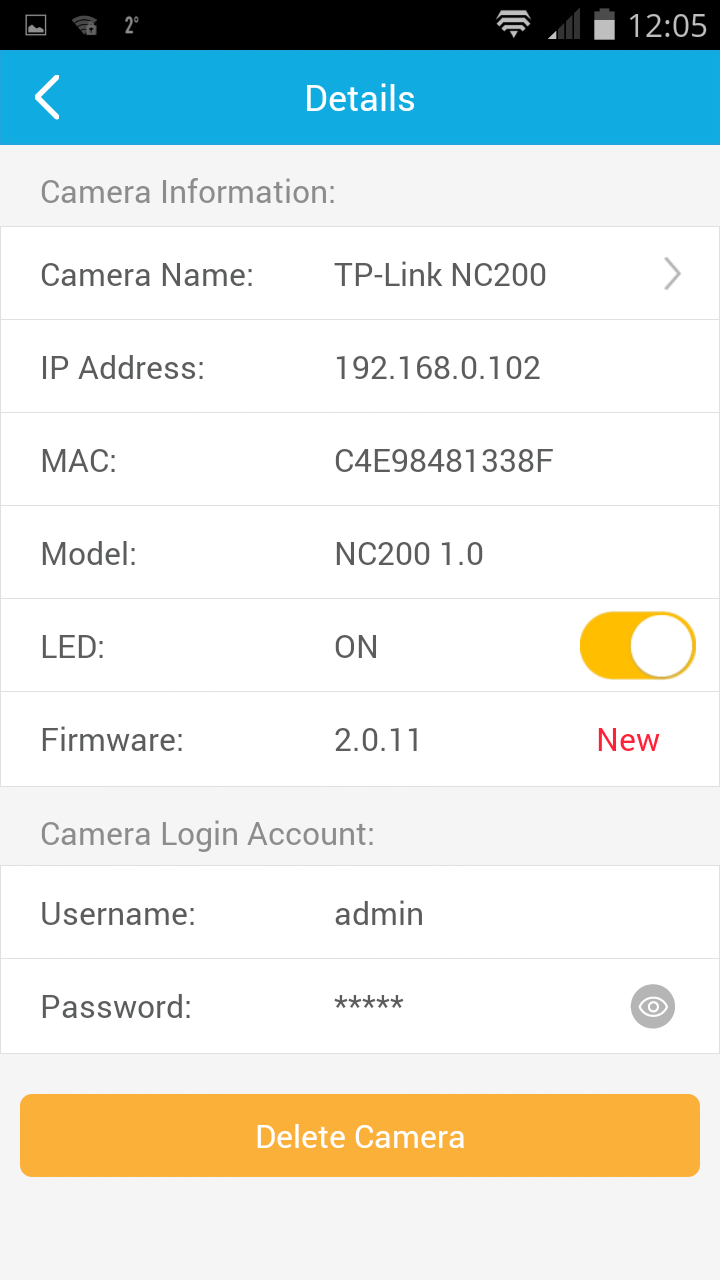Image resolution: width=720 pixels, height=1280 pixels.
Task: Turn off the camera LED switch
Action: point(637,646)
